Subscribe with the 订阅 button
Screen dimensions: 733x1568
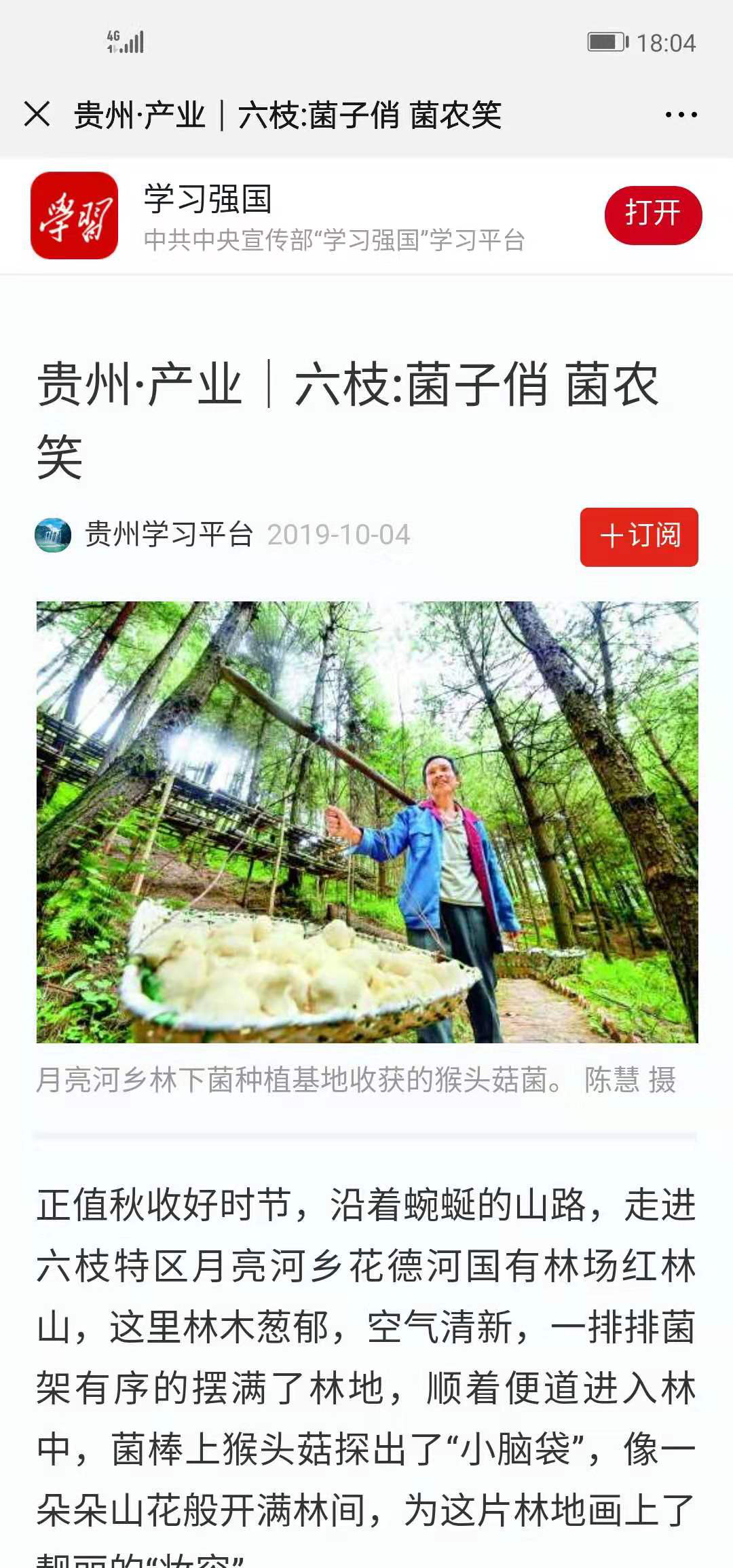pyautogui.click(x=639, y=536)
